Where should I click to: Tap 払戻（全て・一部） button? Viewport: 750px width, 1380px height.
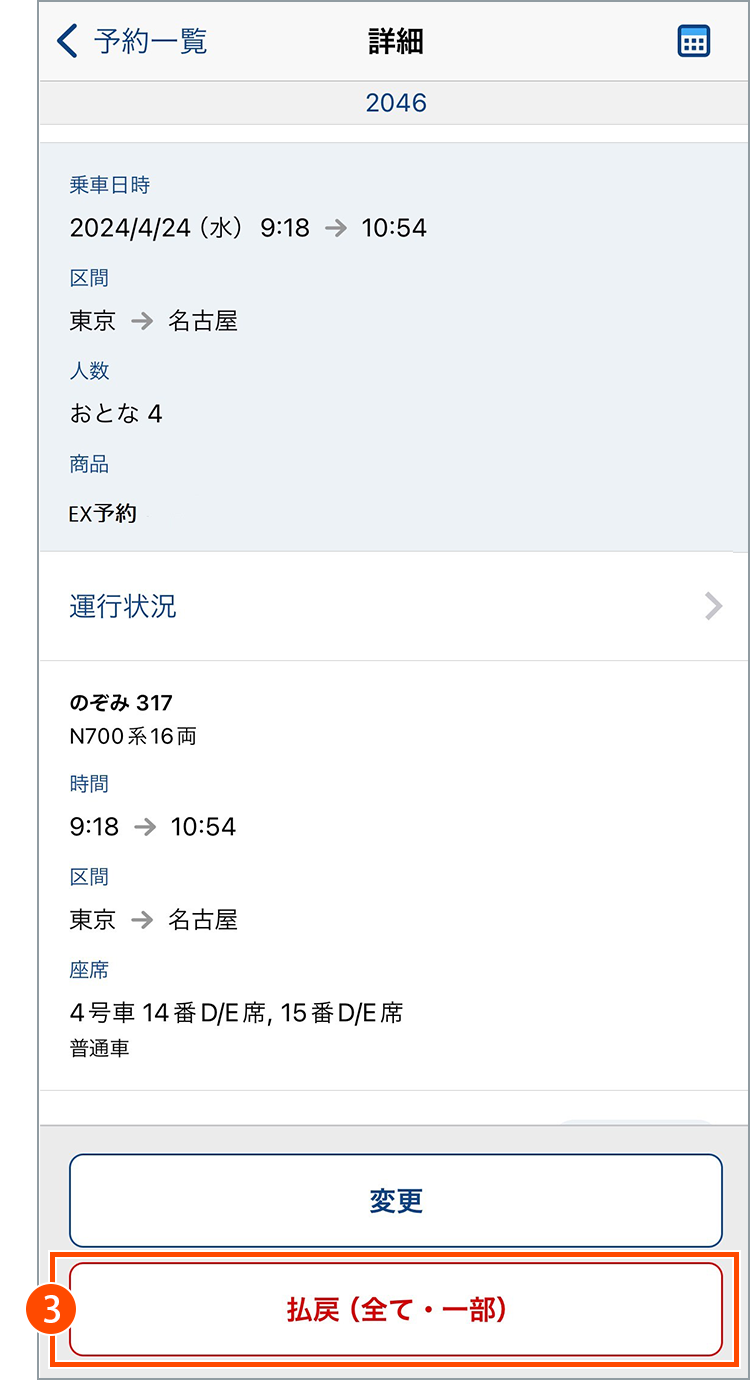tap(396, 1309)
